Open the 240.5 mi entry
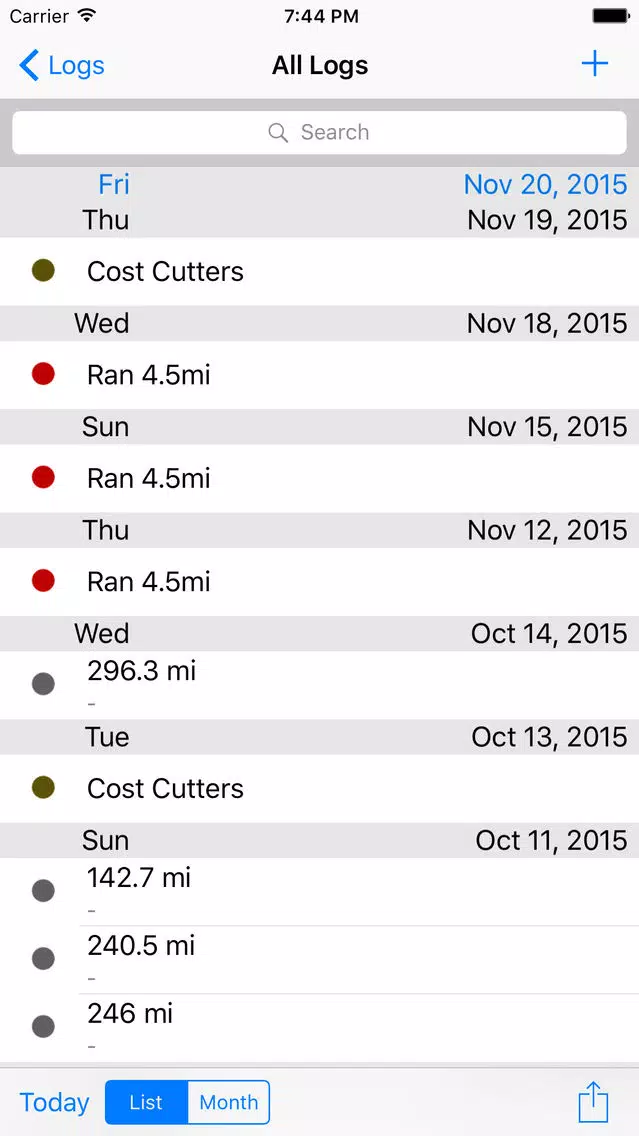The height and width of the screenshot is (1136, 639). click(x=320, y=960)
